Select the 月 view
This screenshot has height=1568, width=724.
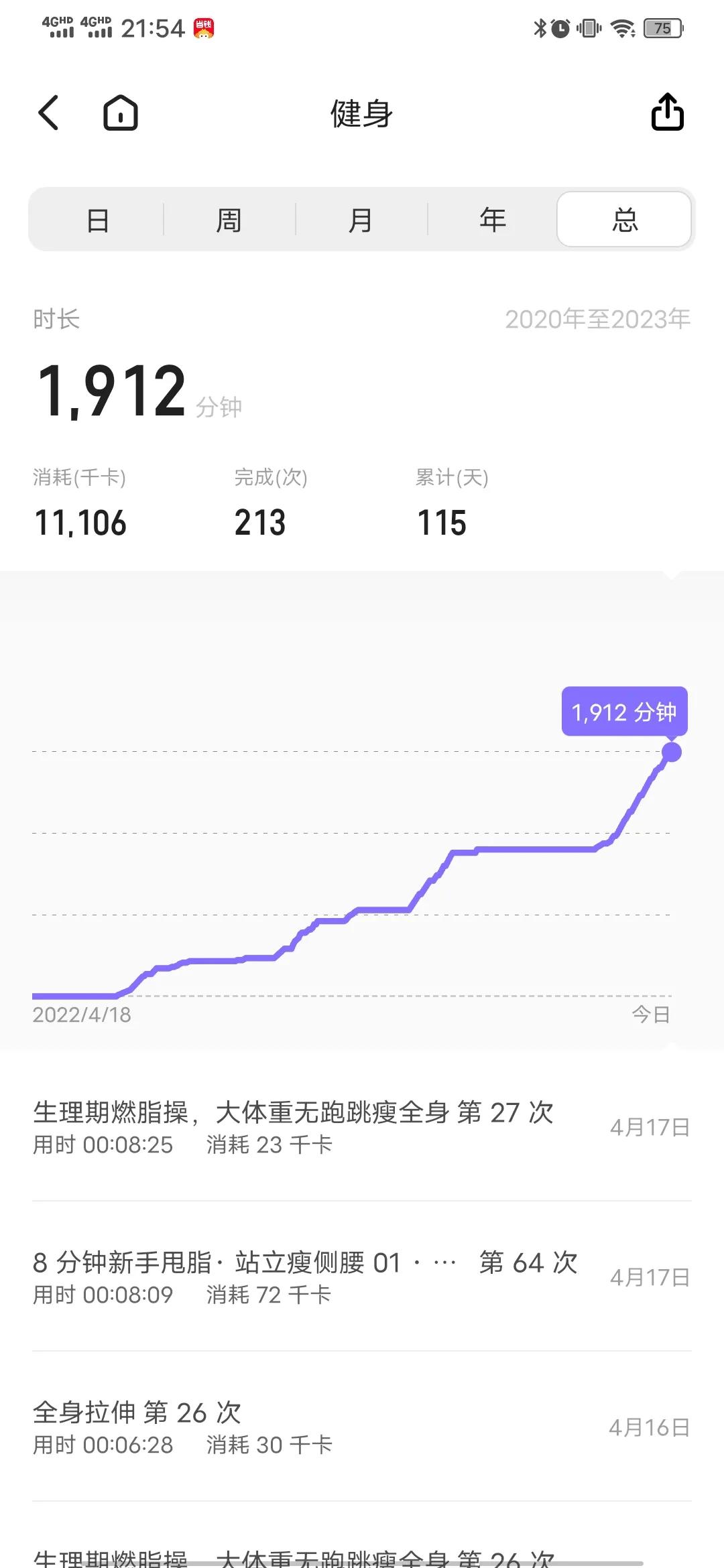(361, 219)
